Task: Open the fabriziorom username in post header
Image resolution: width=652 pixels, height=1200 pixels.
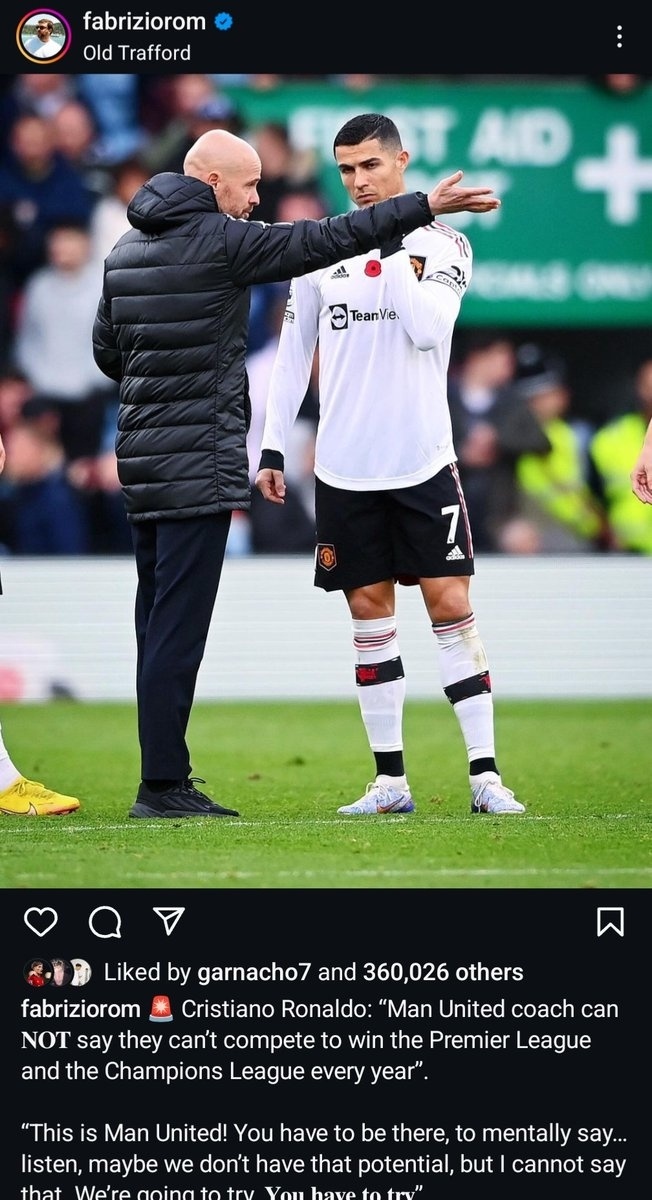Action: 144,21
